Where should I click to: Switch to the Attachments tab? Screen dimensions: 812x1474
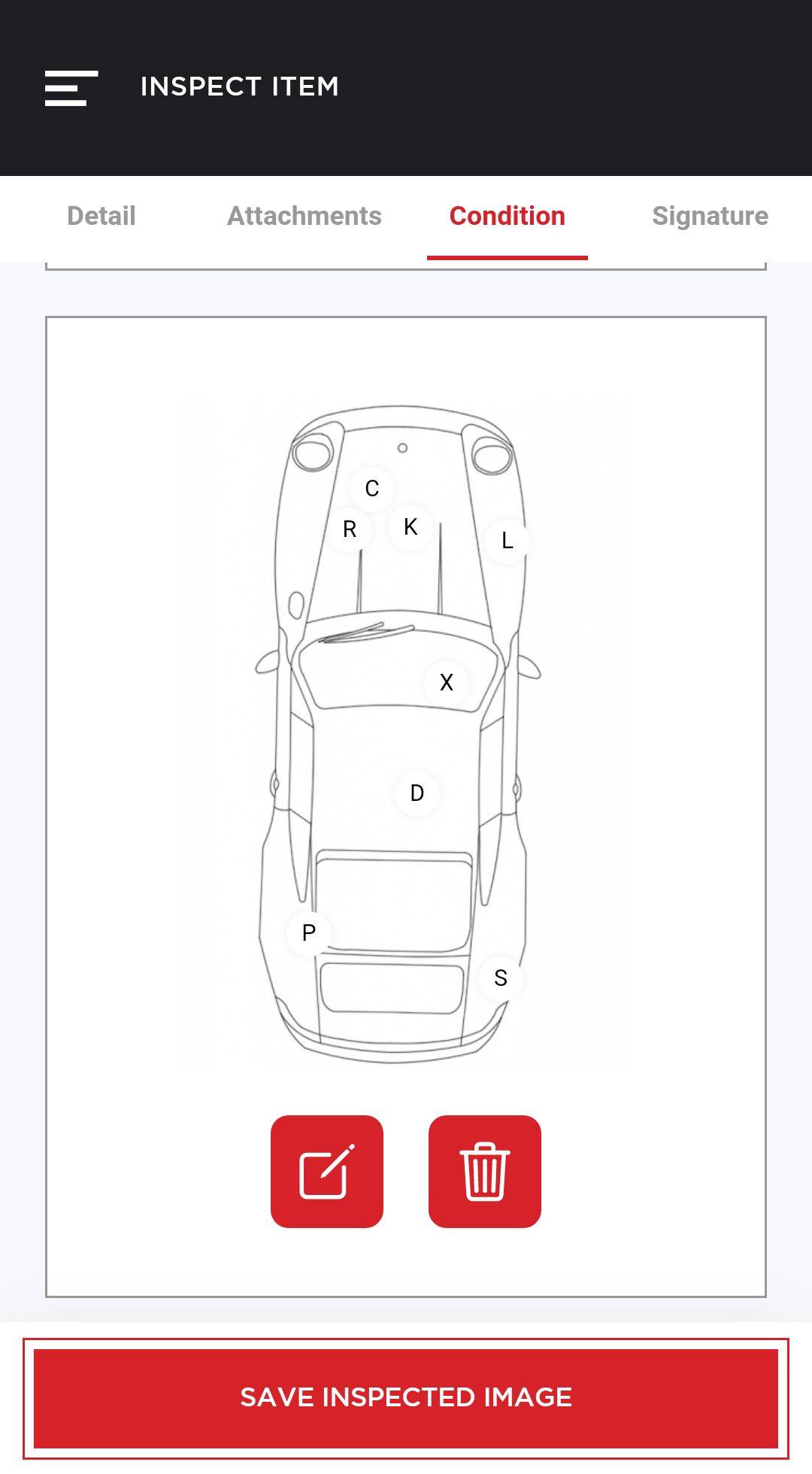pos(304,217)
